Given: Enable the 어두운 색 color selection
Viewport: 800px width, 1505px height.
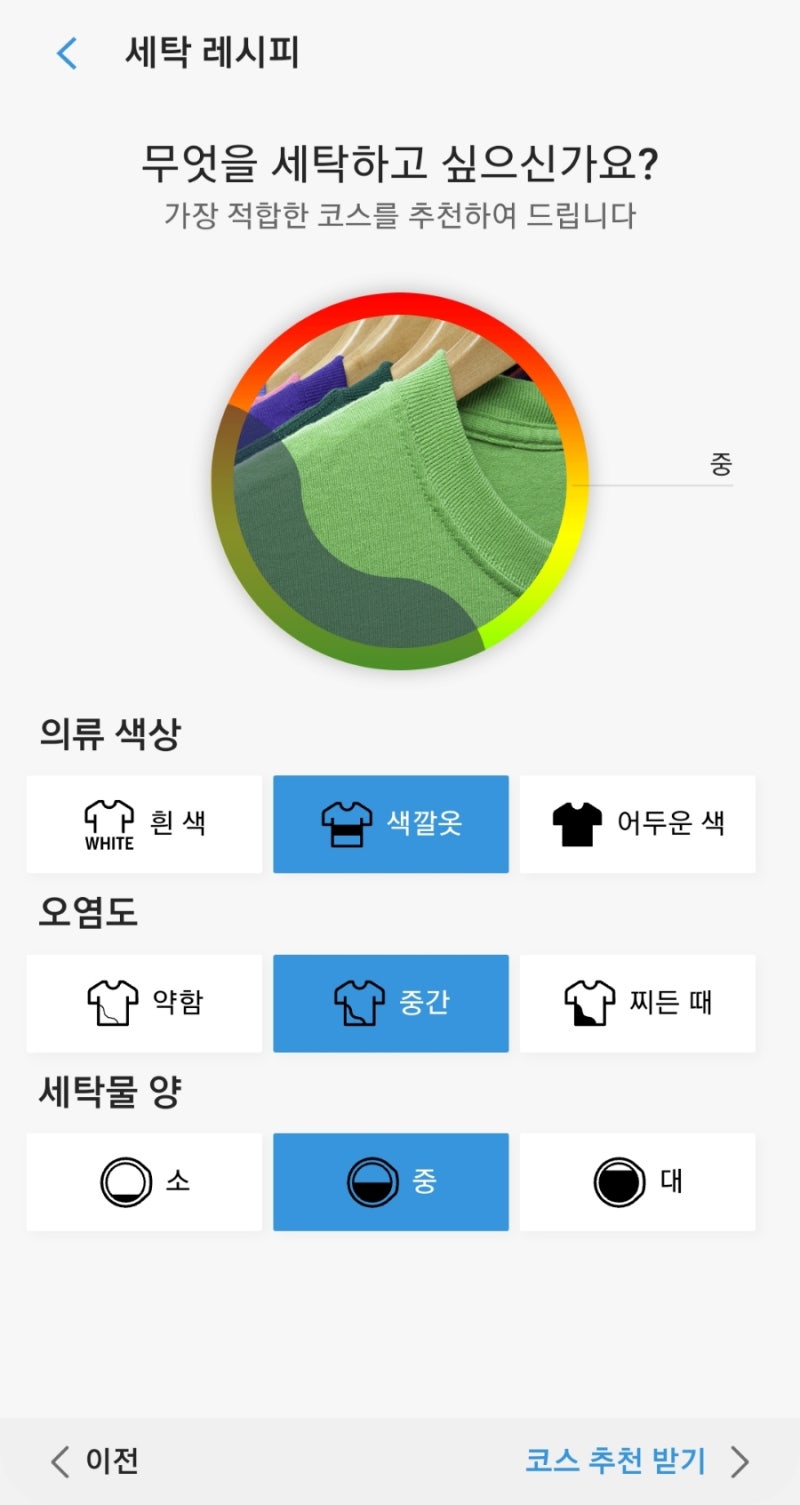Looking at the screenshot, I should [637, 822].
